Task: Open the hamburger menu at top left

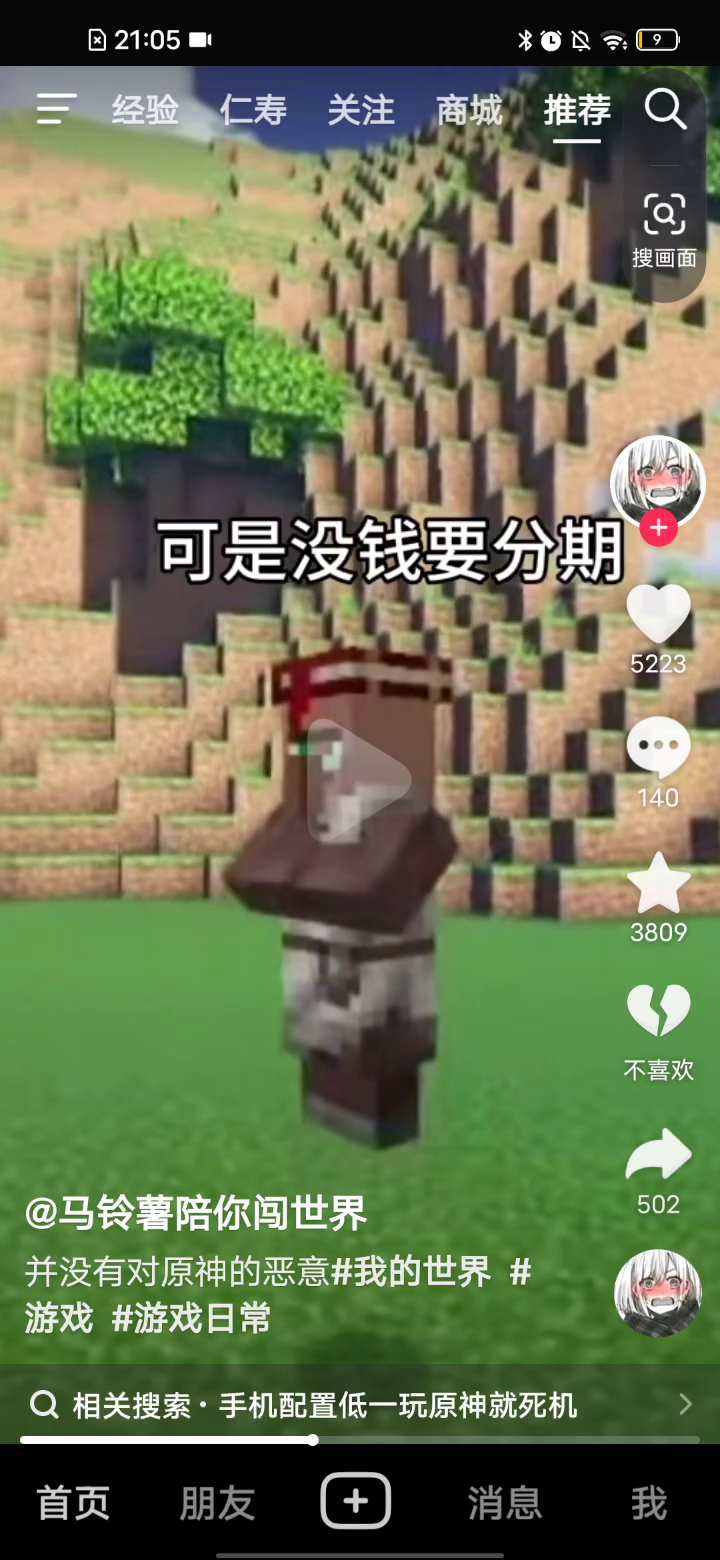Action: click(56, 109)
